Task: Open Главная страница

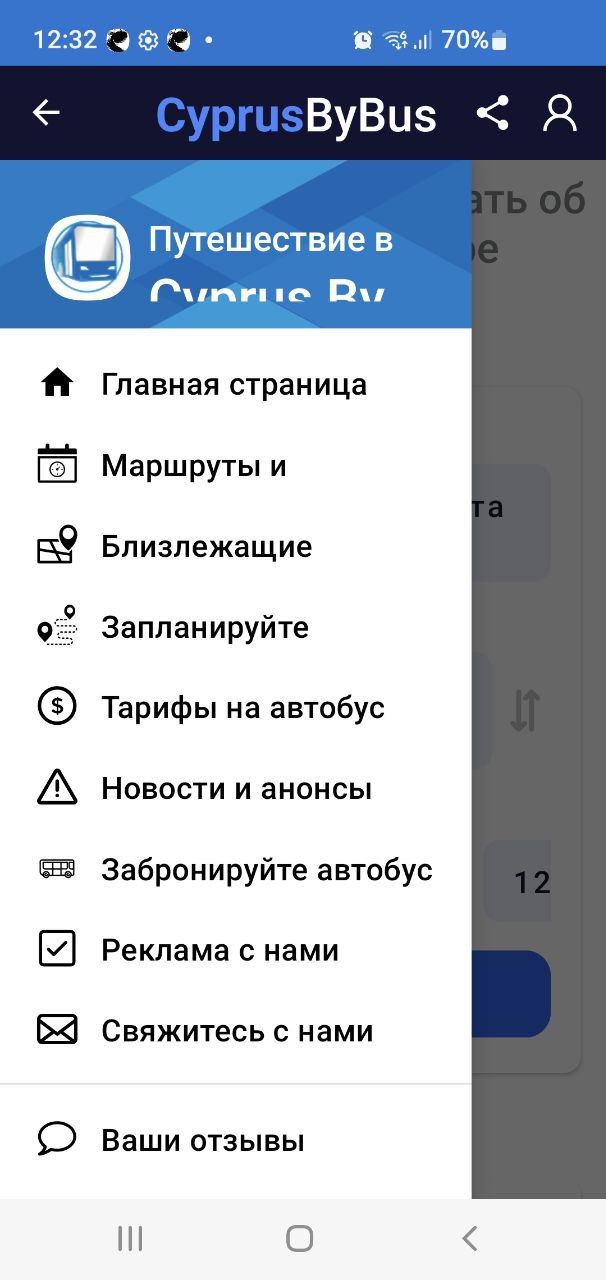Action: point(233,385)
